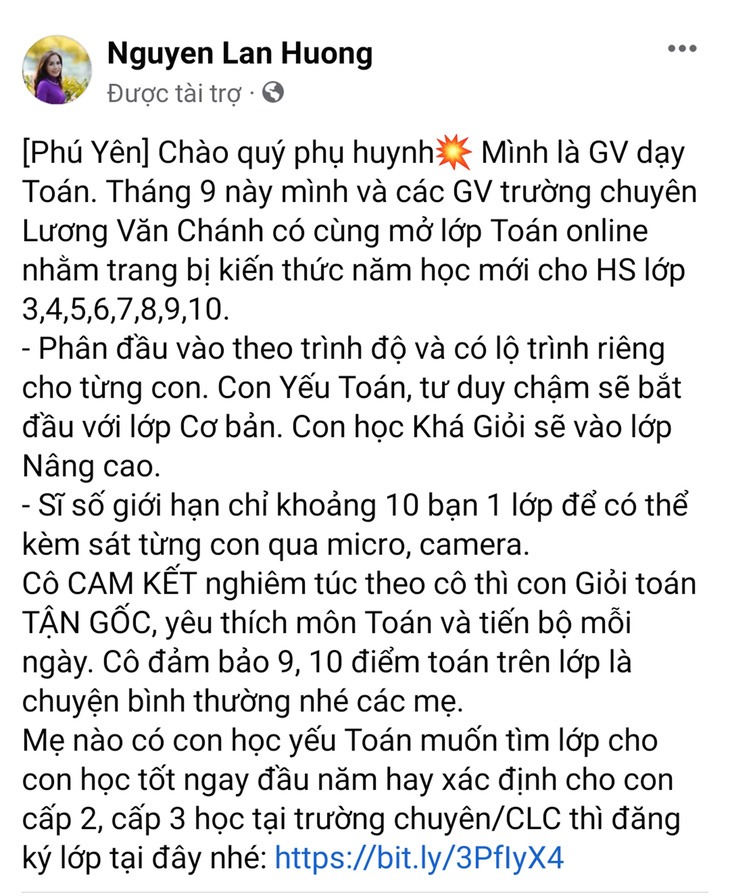The image size is (730, 896).
Task: Open Nguyen Lan Huong's profile picture
Action: [x=57, y=71]
